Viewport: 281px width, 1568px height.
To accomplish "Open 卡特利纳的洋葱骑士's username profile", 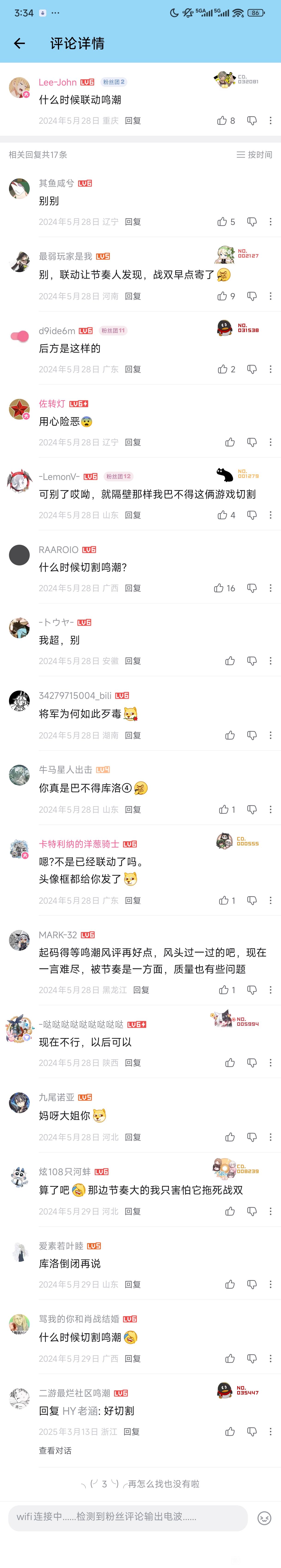I will point(79,844).
